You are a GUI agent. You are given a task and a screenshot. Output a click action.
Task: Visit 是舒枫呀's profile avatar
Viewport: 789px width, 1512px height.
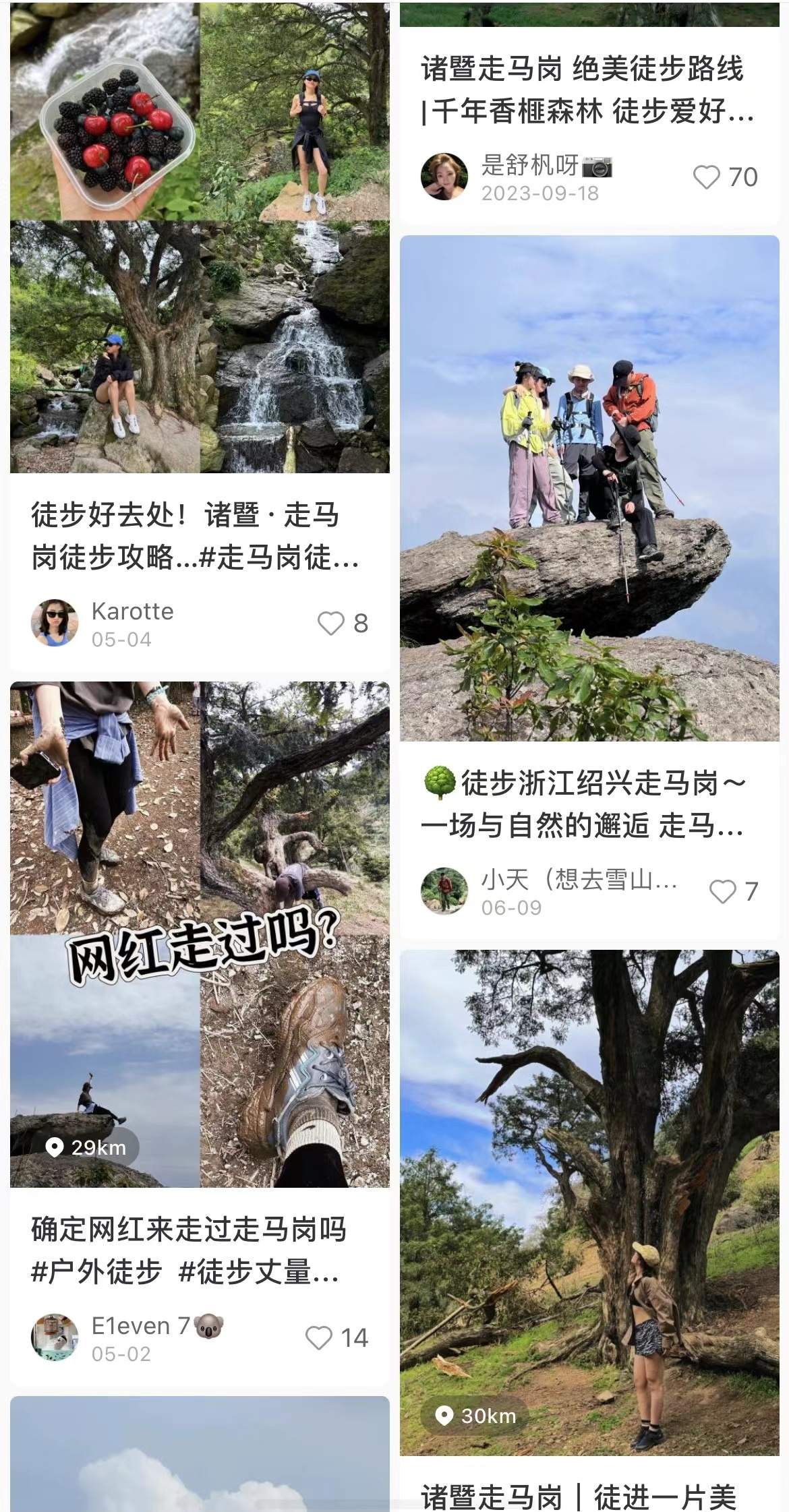(444, 177)
